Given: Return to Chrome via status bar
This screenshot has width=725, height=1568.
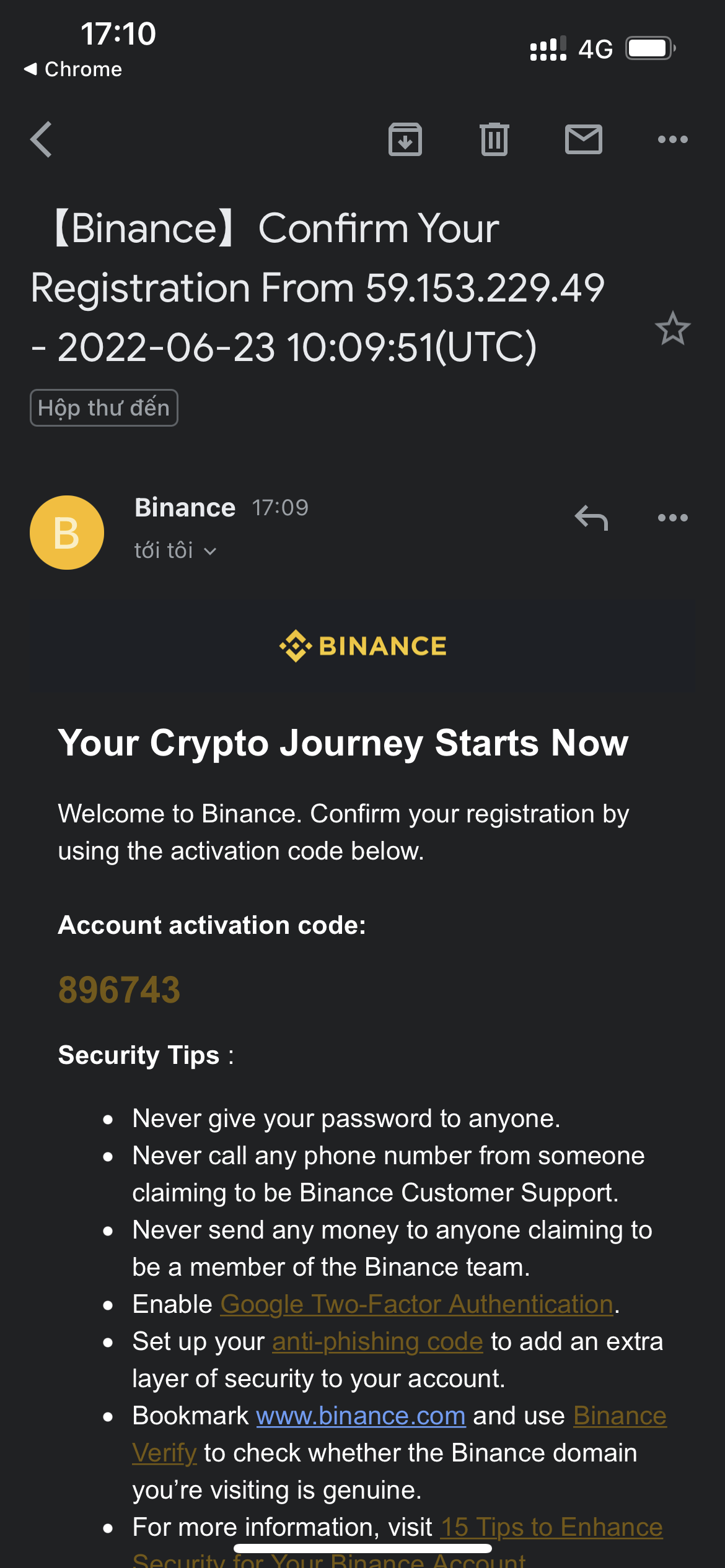Looking at the screenshot, I should pos(73,69).
